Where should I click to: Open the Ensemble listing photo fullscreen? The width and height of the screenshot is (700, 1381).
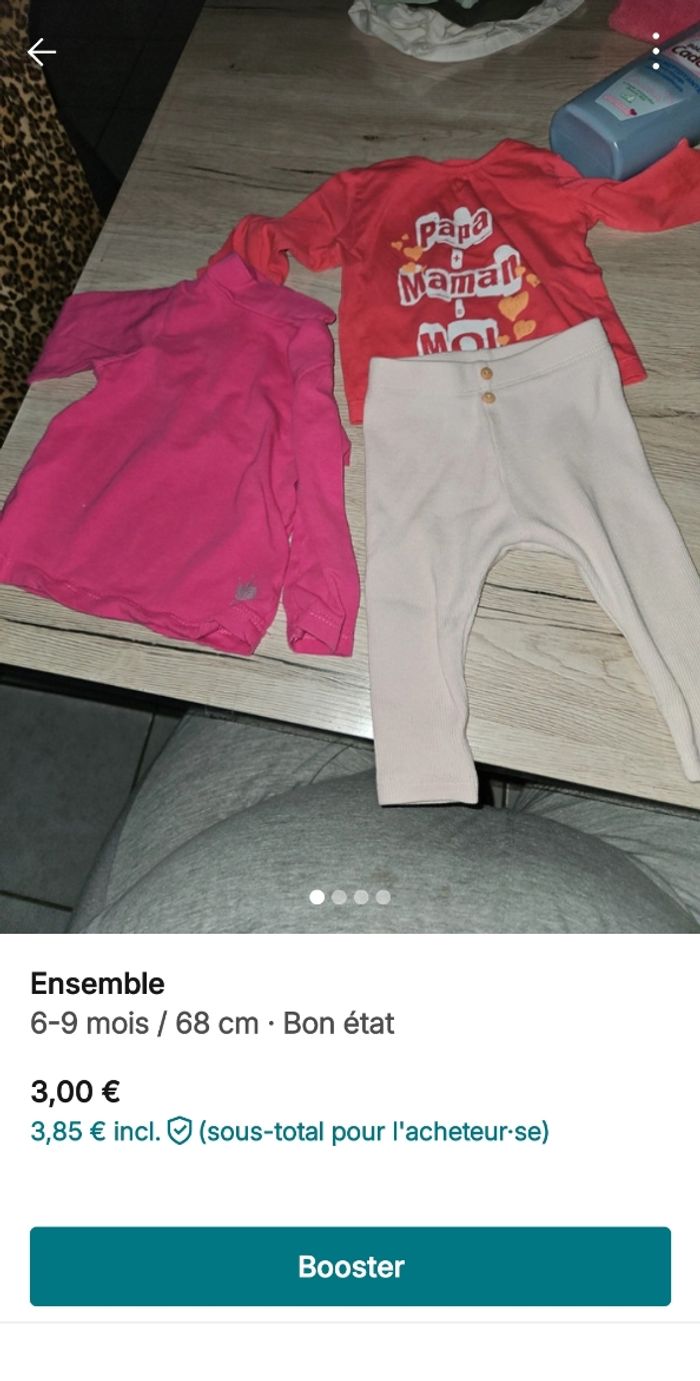[x=350, y=470]
